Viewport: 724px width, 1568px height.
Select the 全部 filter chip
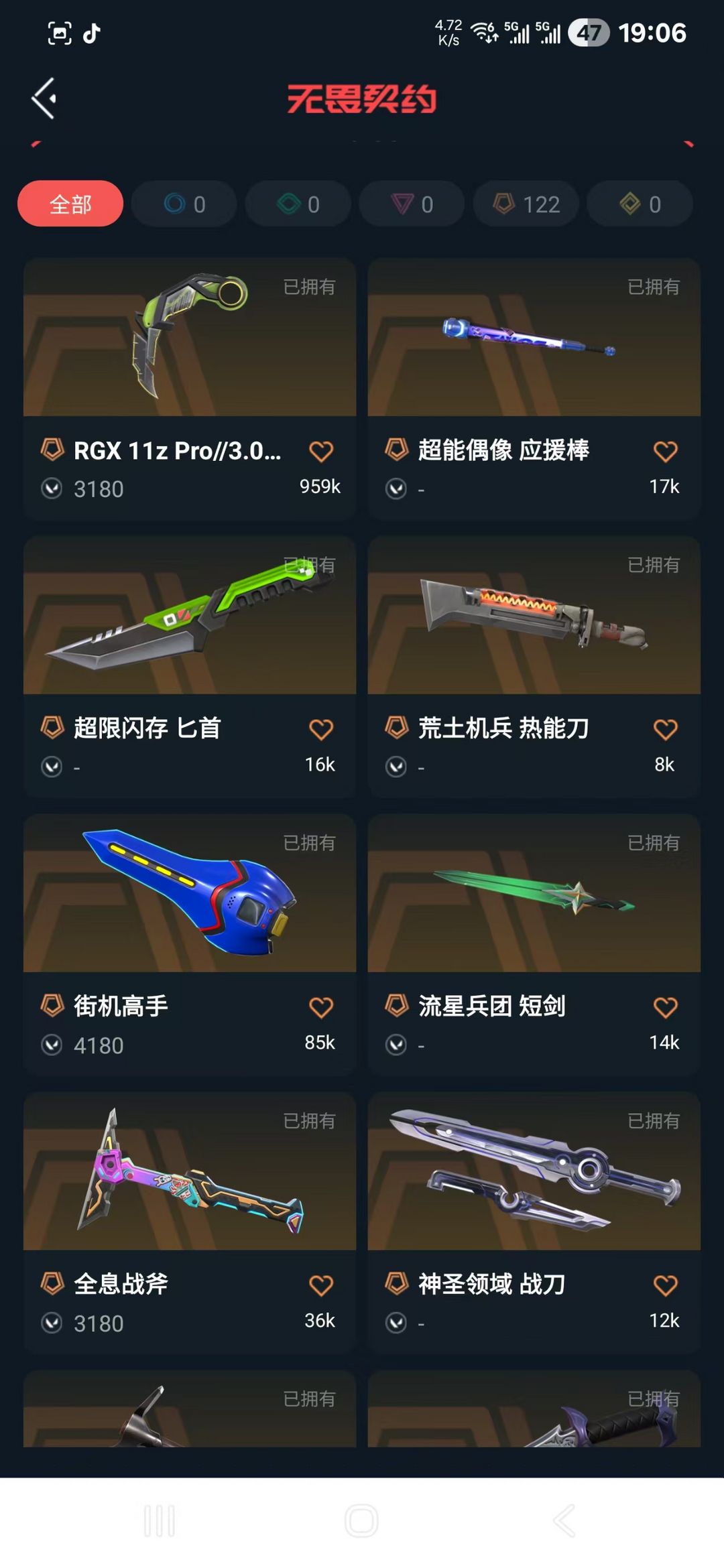pos(70,204)
